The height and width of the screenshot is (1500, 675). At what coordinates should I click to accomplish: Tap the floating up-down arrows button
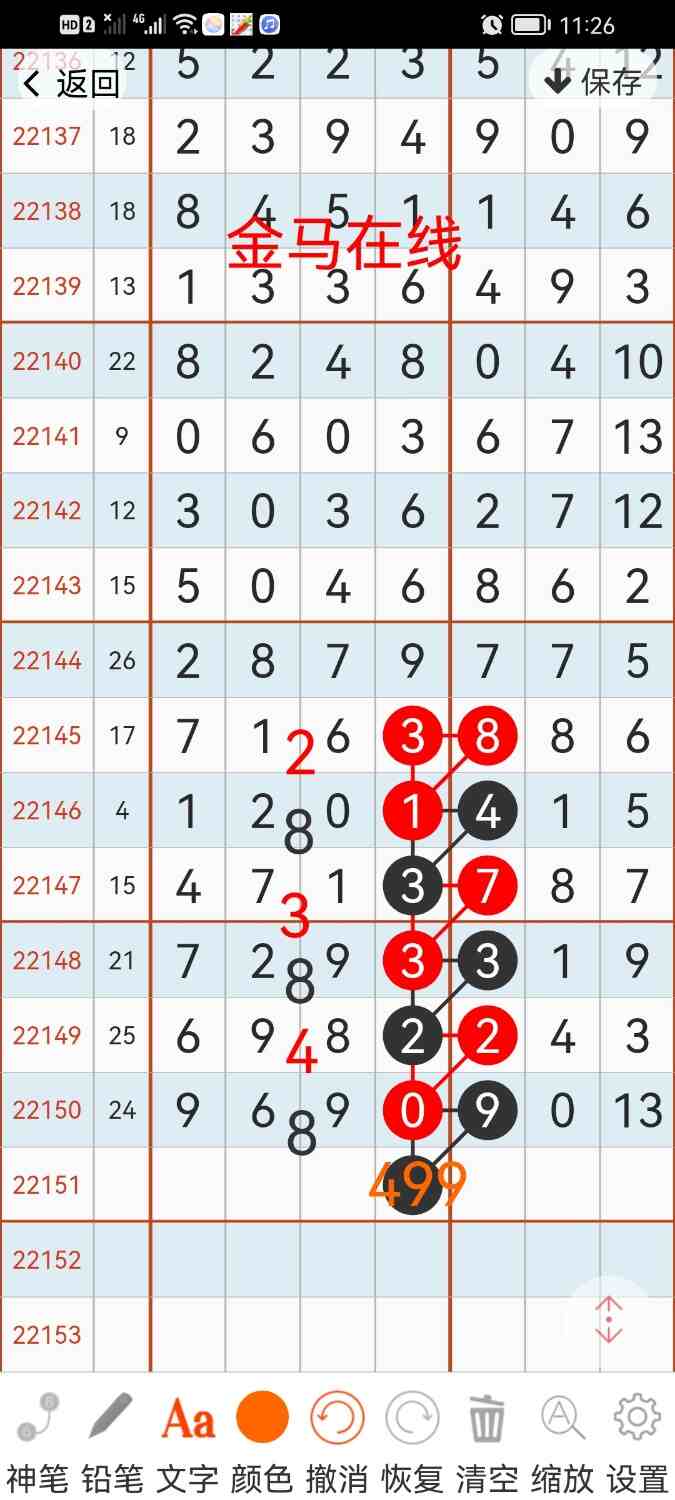(x=609, y=1319)
